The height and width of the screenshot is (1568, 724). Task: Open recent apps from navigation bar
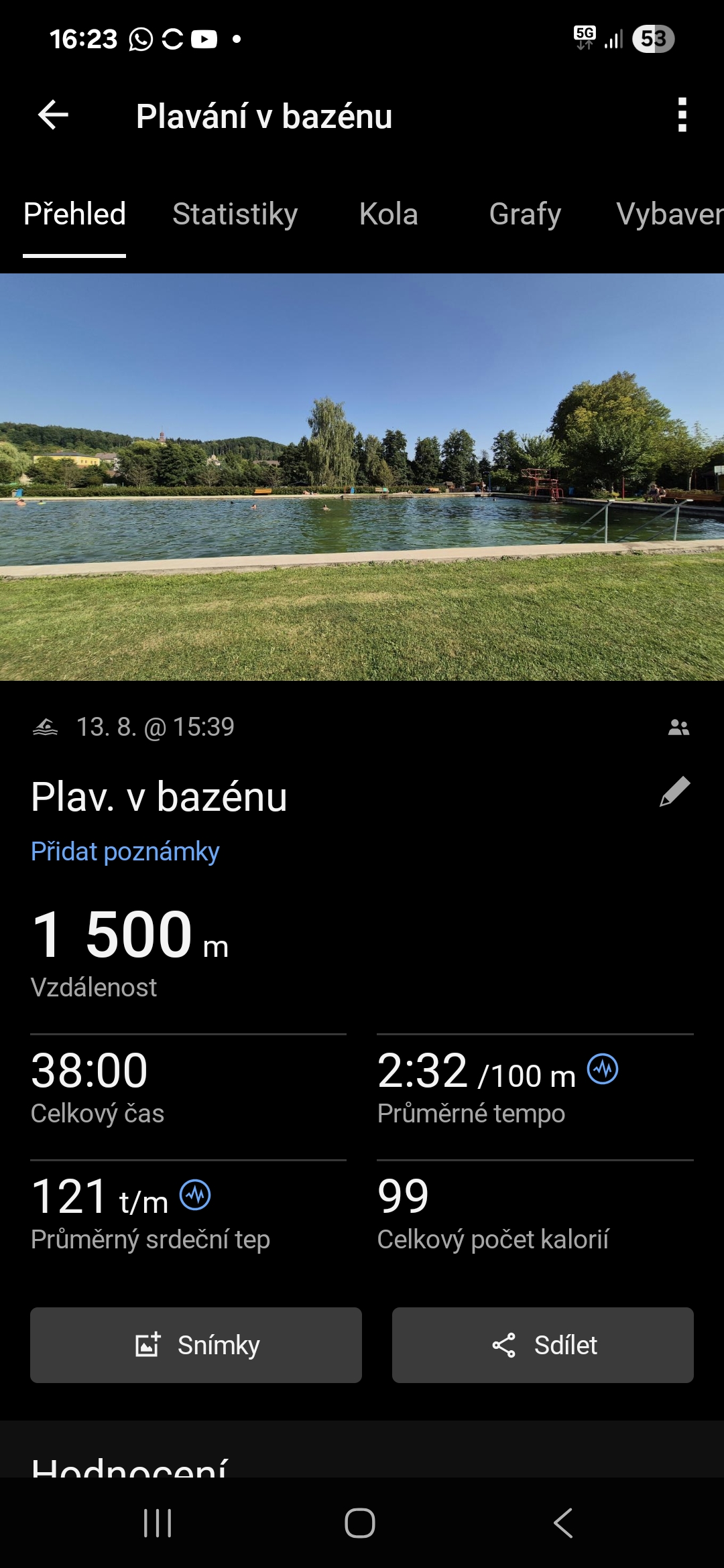point(158,1523)
